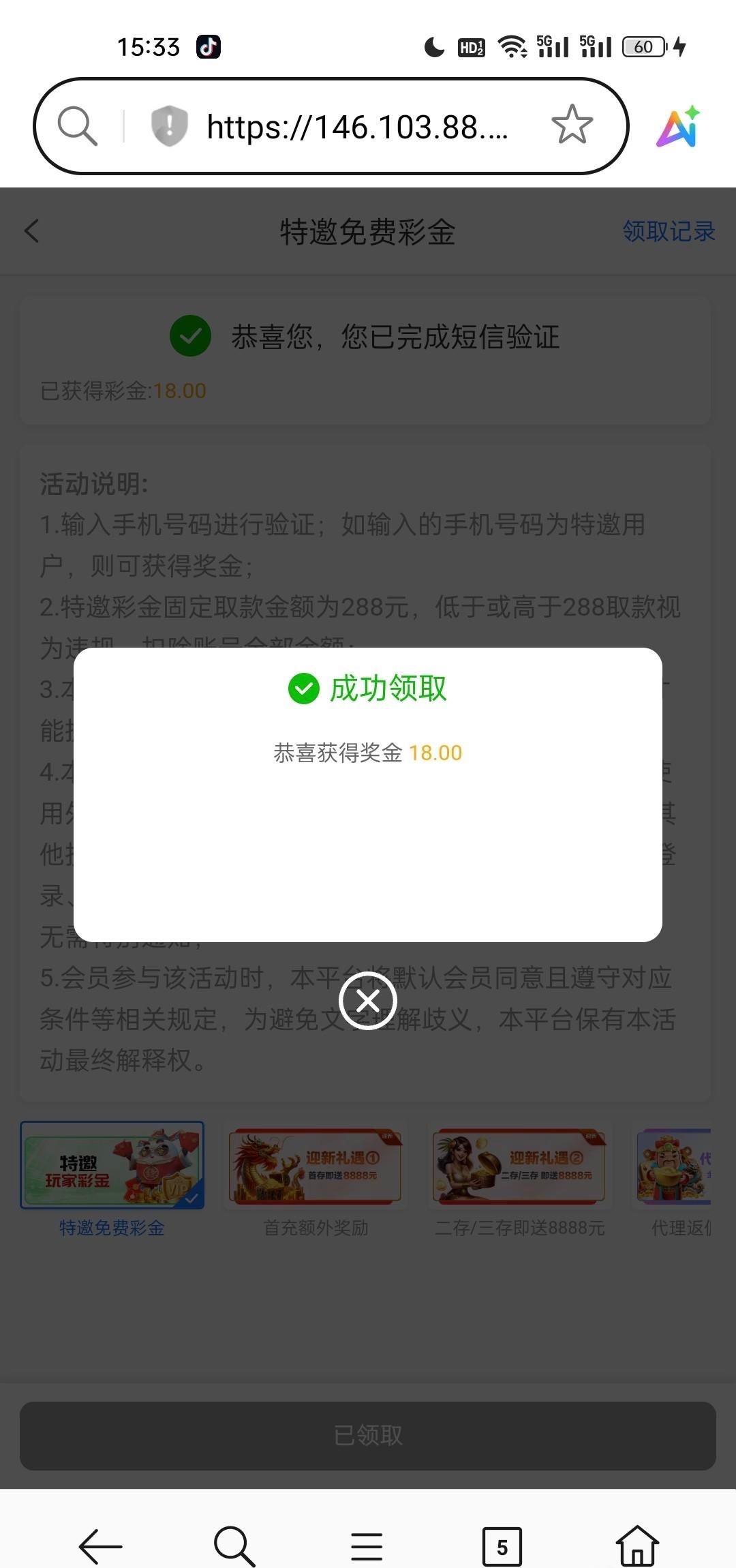The height and width of the screenshot is (1568, 736).
Task: Open 领取记录 at the top right
Action: pos(669,231)
